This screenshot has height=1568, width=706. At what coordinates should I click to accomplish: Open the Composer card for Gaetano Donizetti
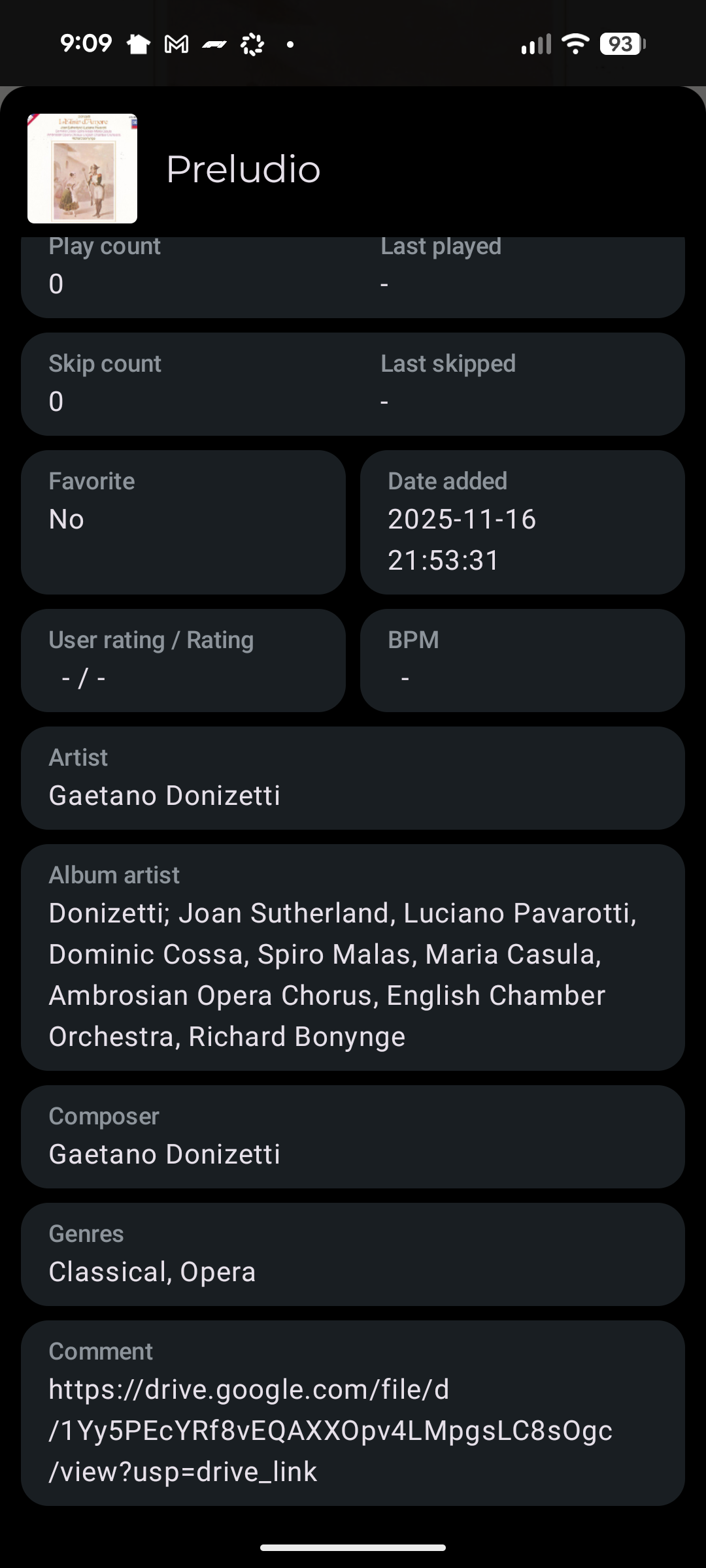[353, 1137]
